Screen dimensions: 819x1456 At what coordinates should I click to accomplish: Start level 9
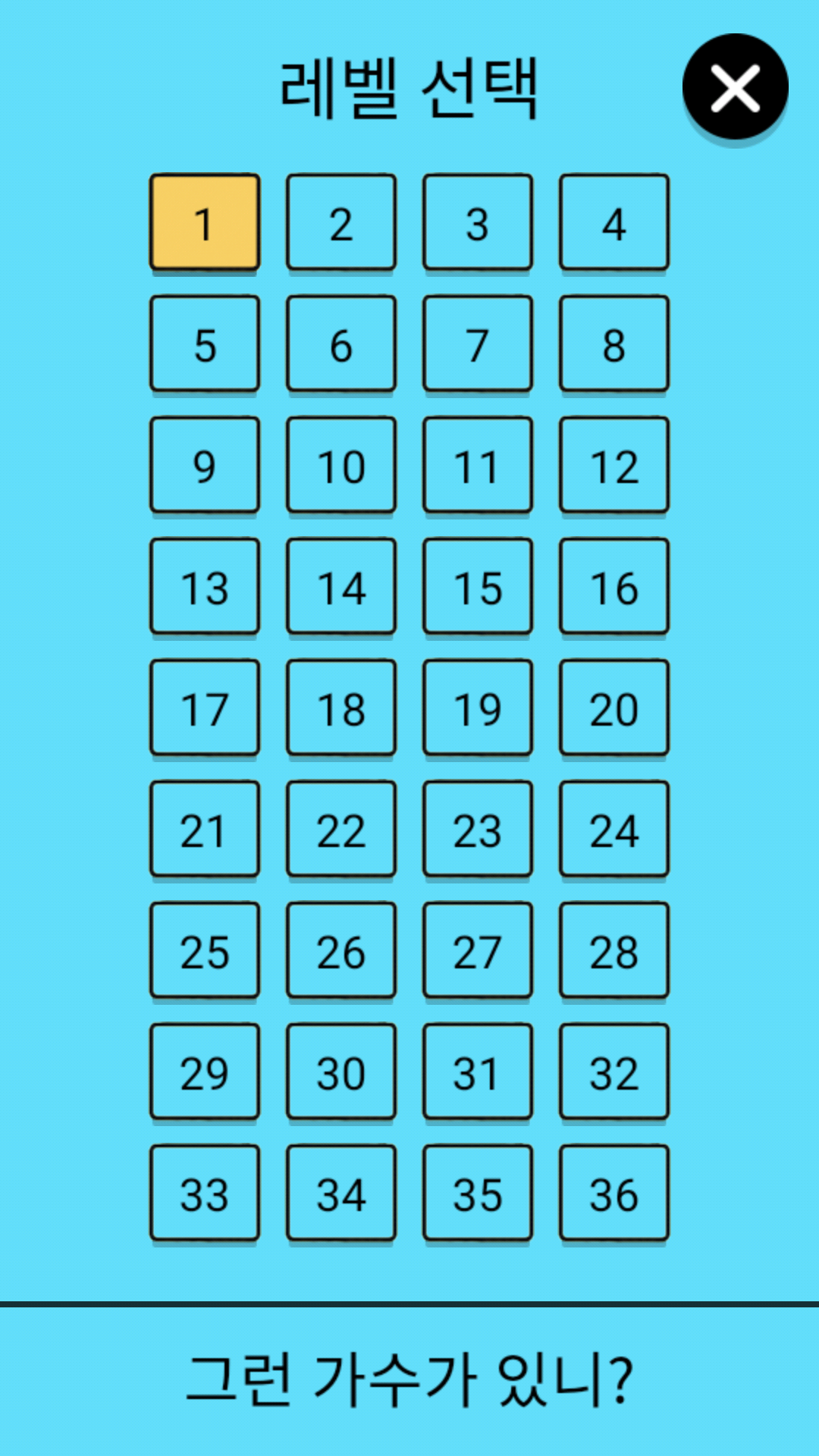[x=205, y=465]
